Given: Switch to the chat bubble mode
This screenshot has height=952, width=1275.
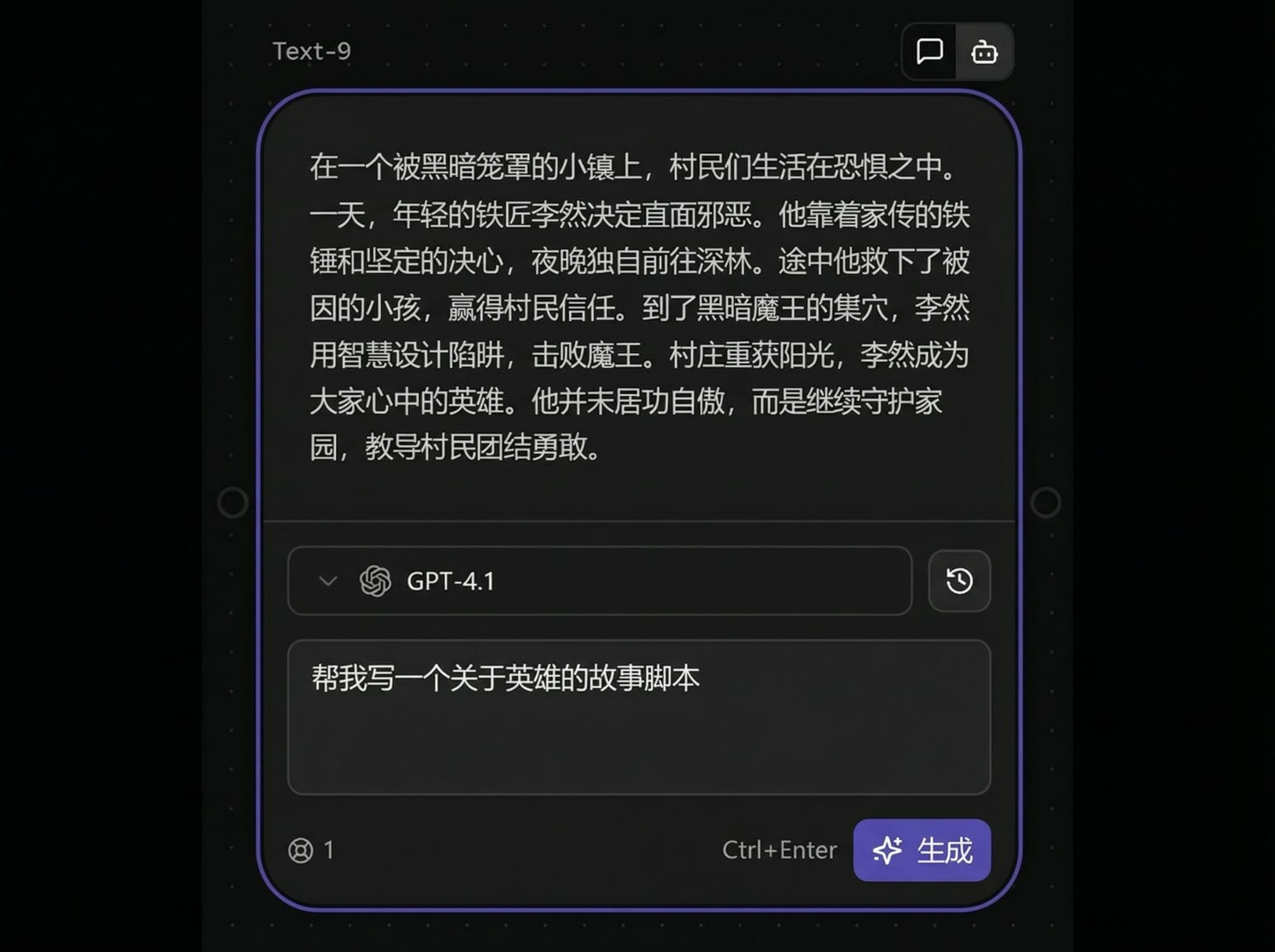Looking at the screenshot, I should [x=929, y=52].
